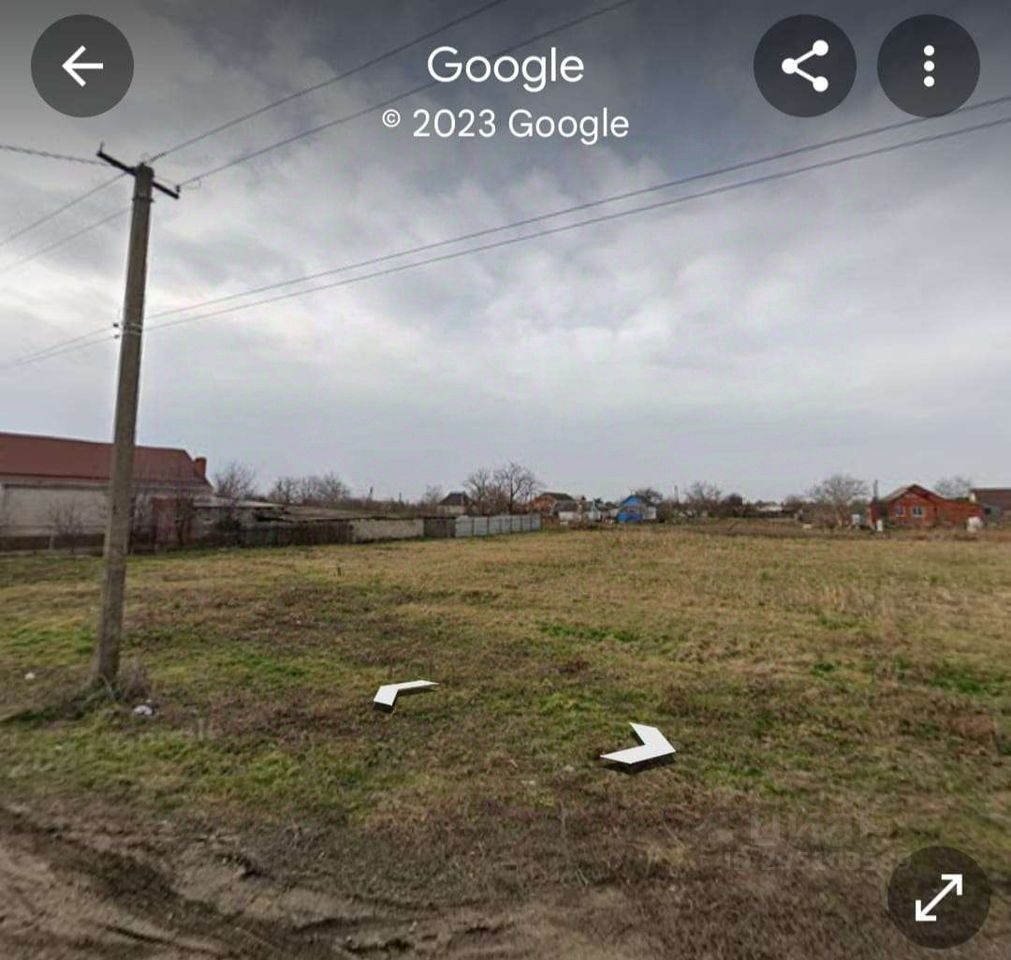This screenshot has width=1011, height=960.
Task: Go back from Street View
Action: tap(82, 66)
